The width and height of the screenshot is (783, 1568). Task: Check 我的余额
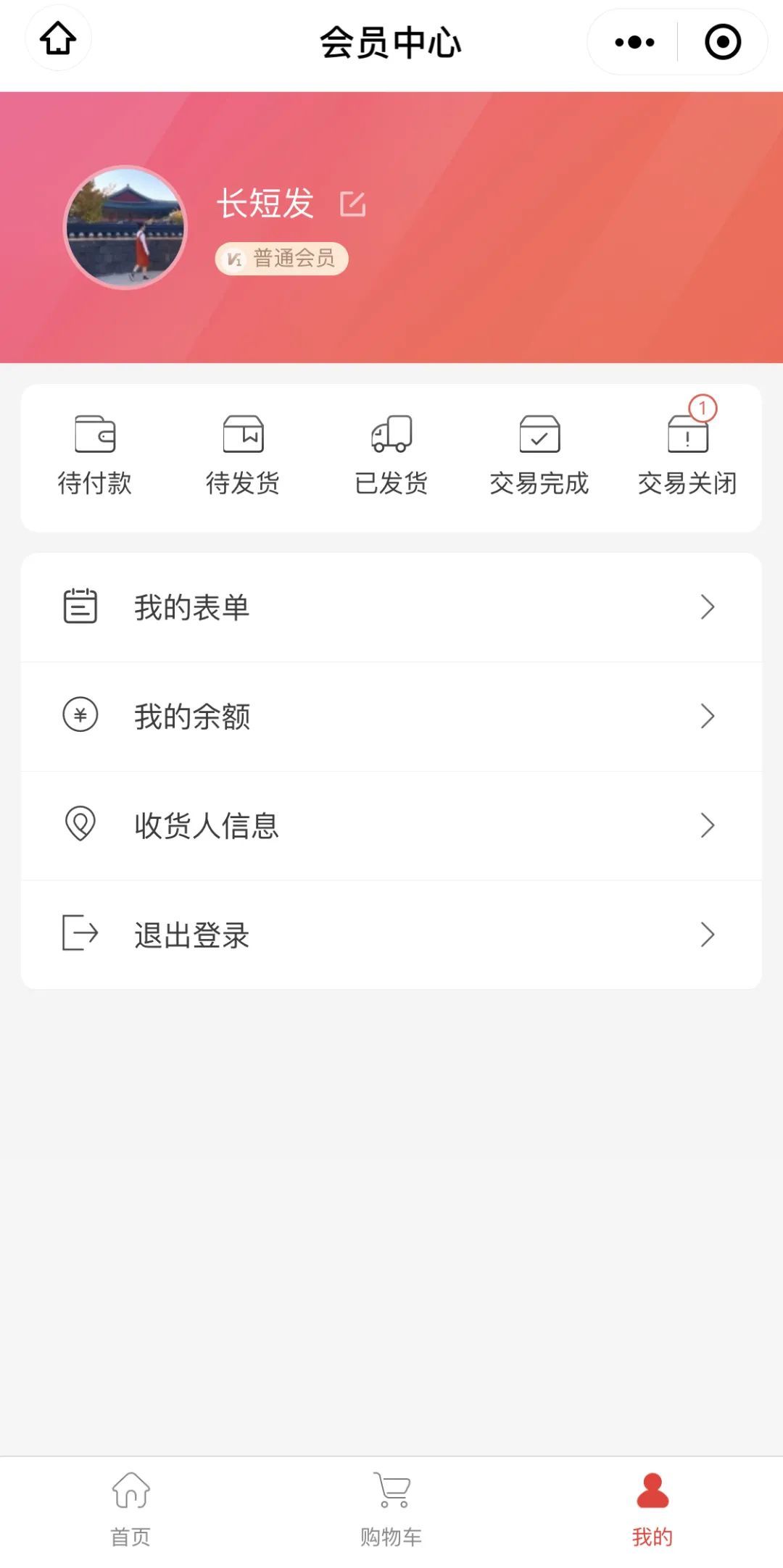tap(391, 716)
